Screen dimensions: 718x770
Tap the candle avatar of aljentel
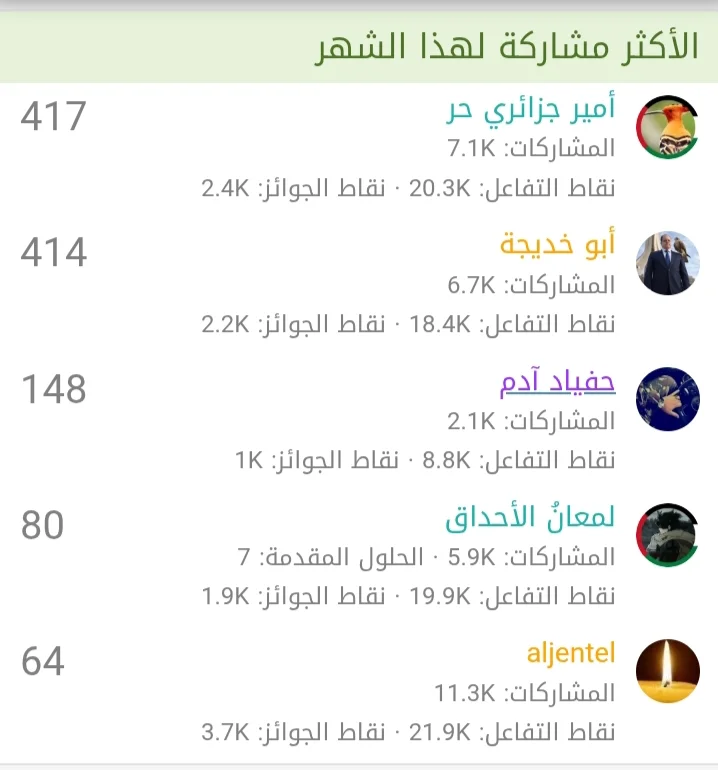point(667,670)
